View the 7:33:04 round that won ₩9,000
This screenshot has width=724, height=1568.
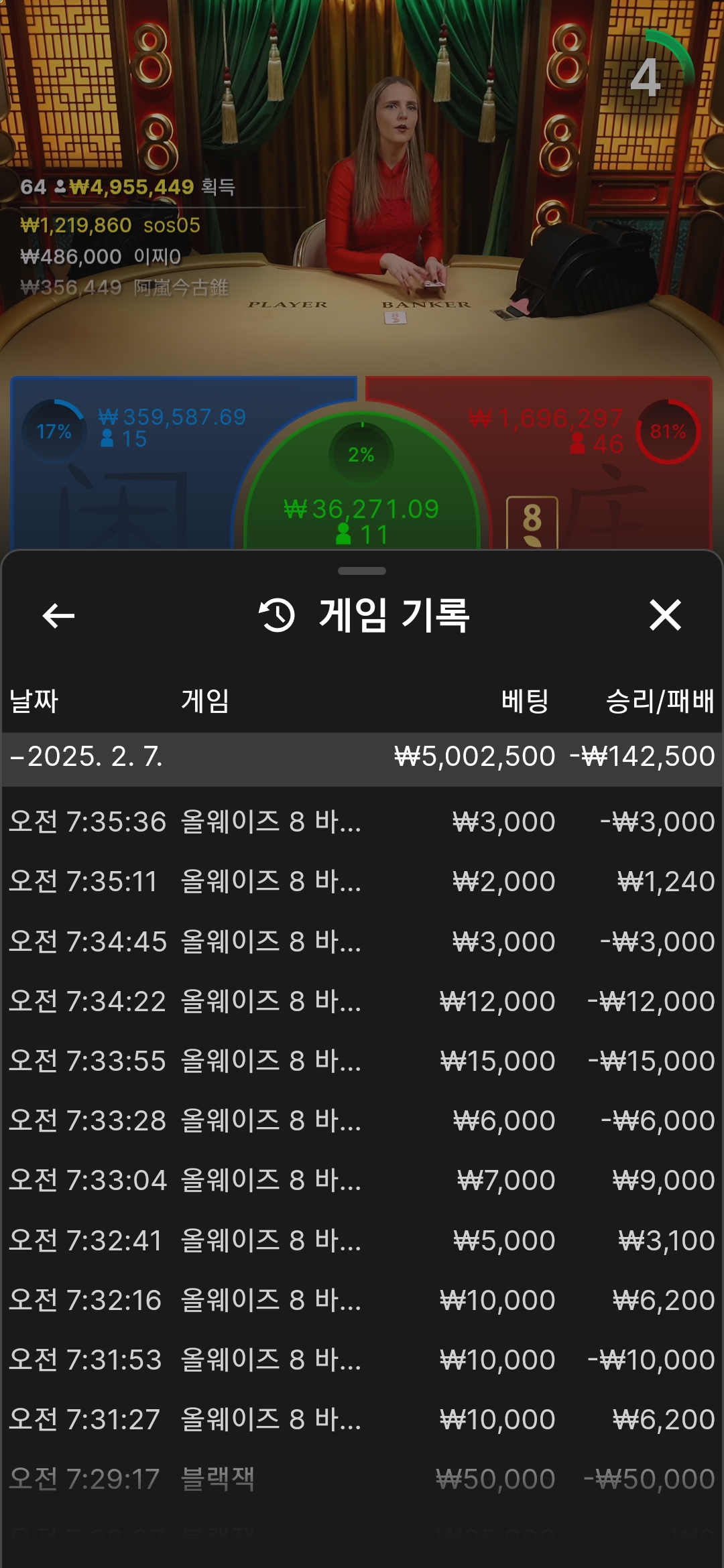tap(362, 1180)
